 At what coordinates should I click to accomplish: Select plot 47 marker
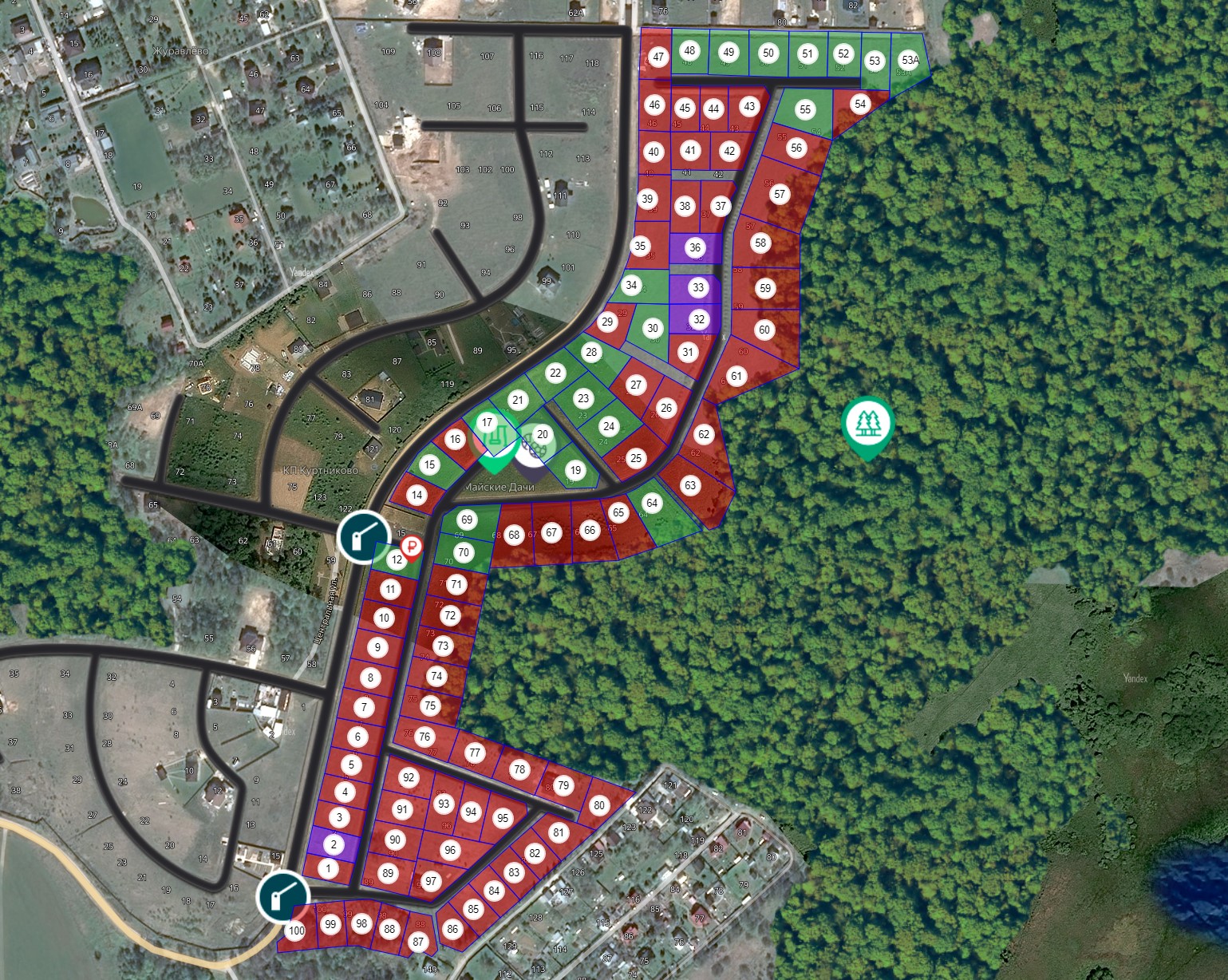[658, 57]
